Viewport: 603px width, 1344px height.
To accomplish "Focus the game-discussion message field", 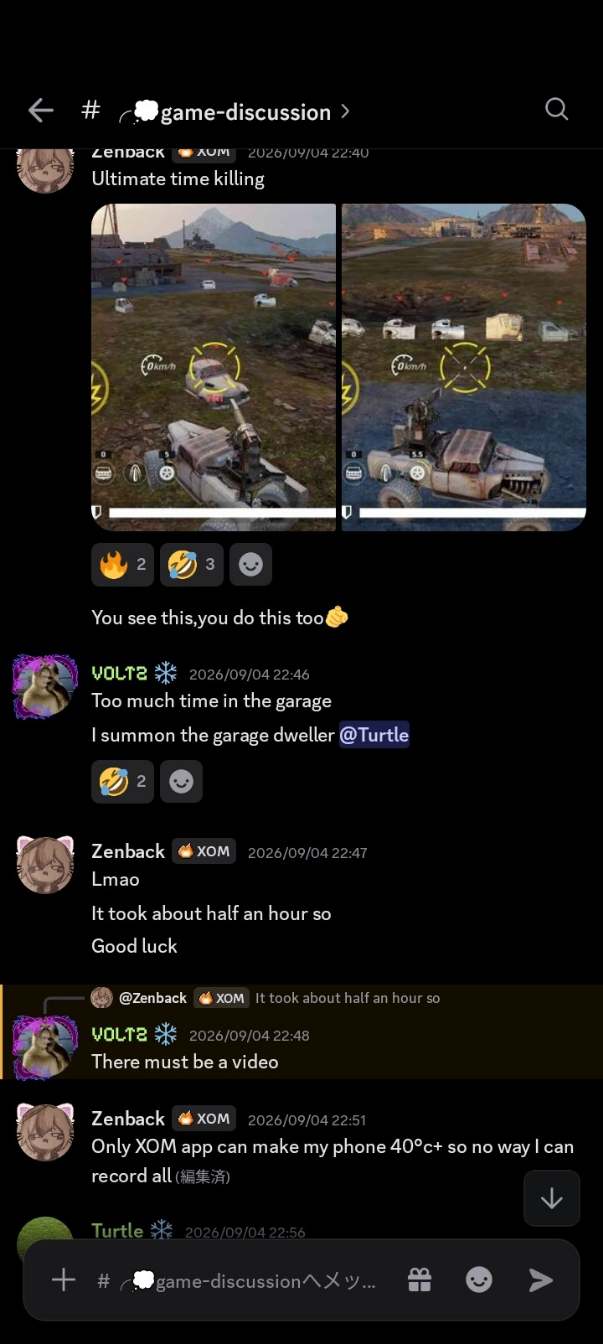I will 237,1281.
